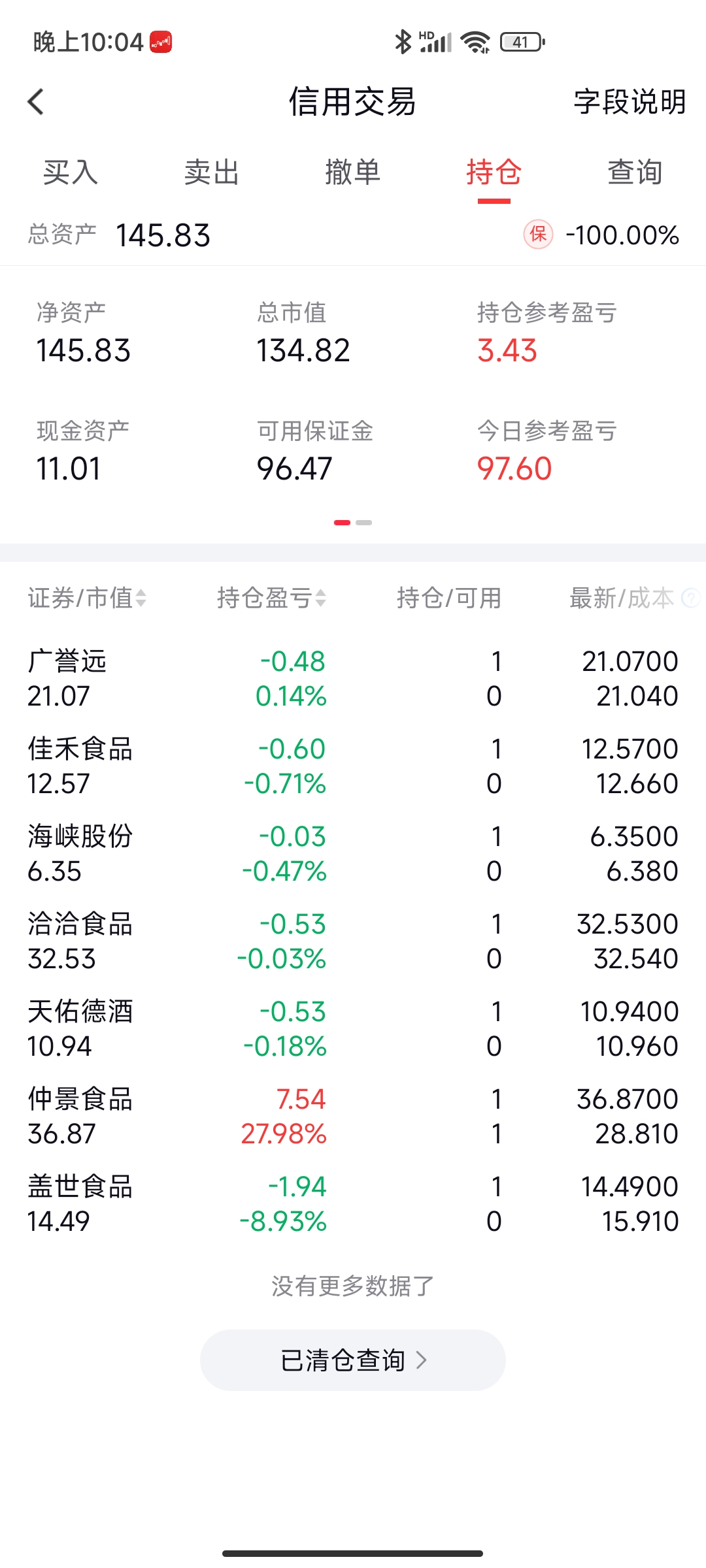
Task: Switch to the 卖出 tab
Action: pos(212,172)
